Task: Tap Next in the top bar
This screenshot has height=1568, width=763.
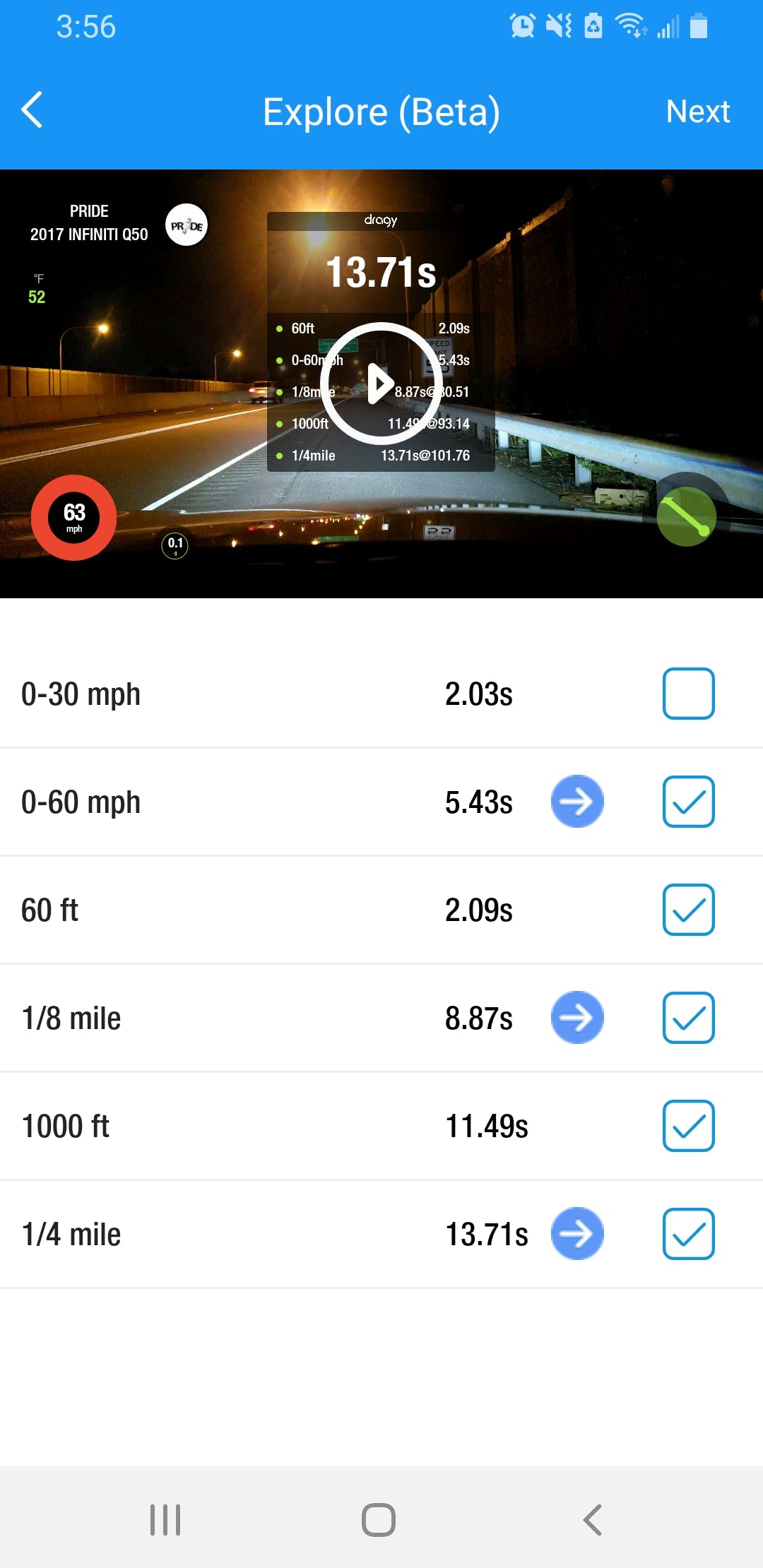Action: pyautogui.click(x=697, y=112)
